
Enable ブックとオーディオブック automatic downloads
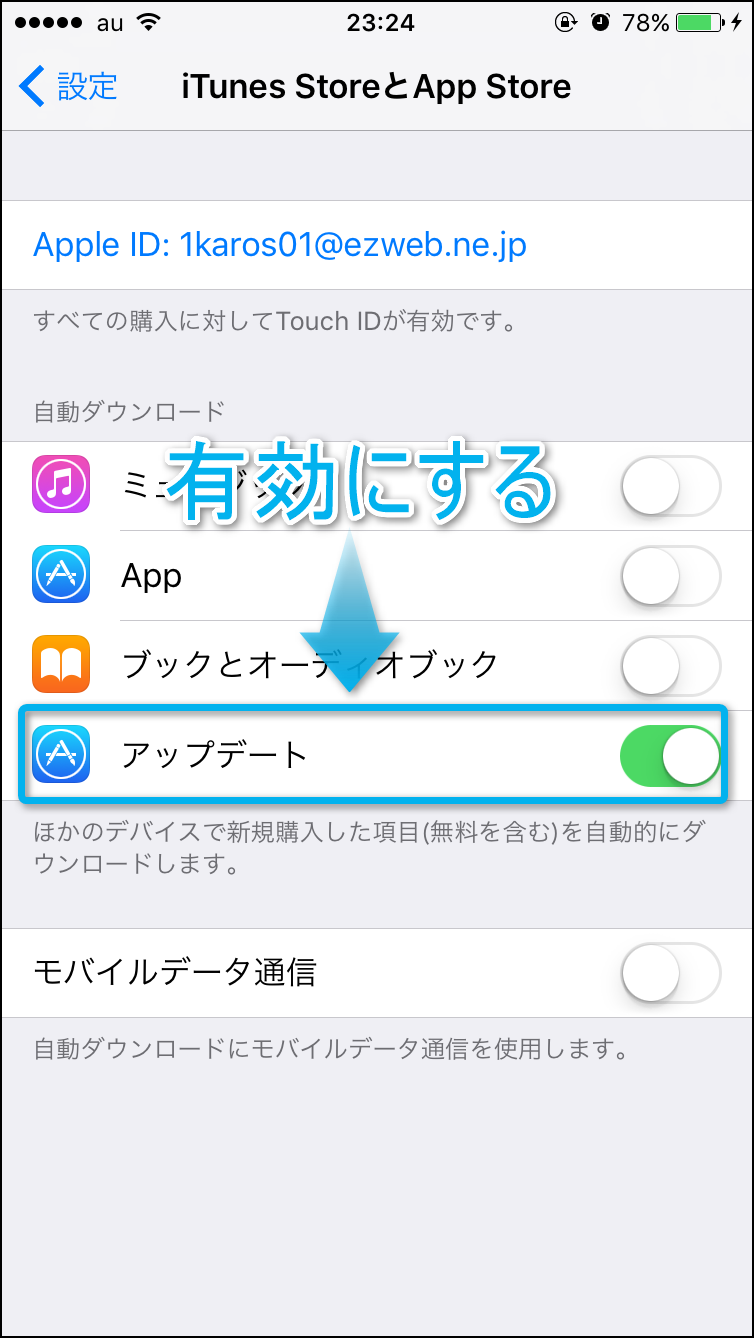[x=670, y=664]
